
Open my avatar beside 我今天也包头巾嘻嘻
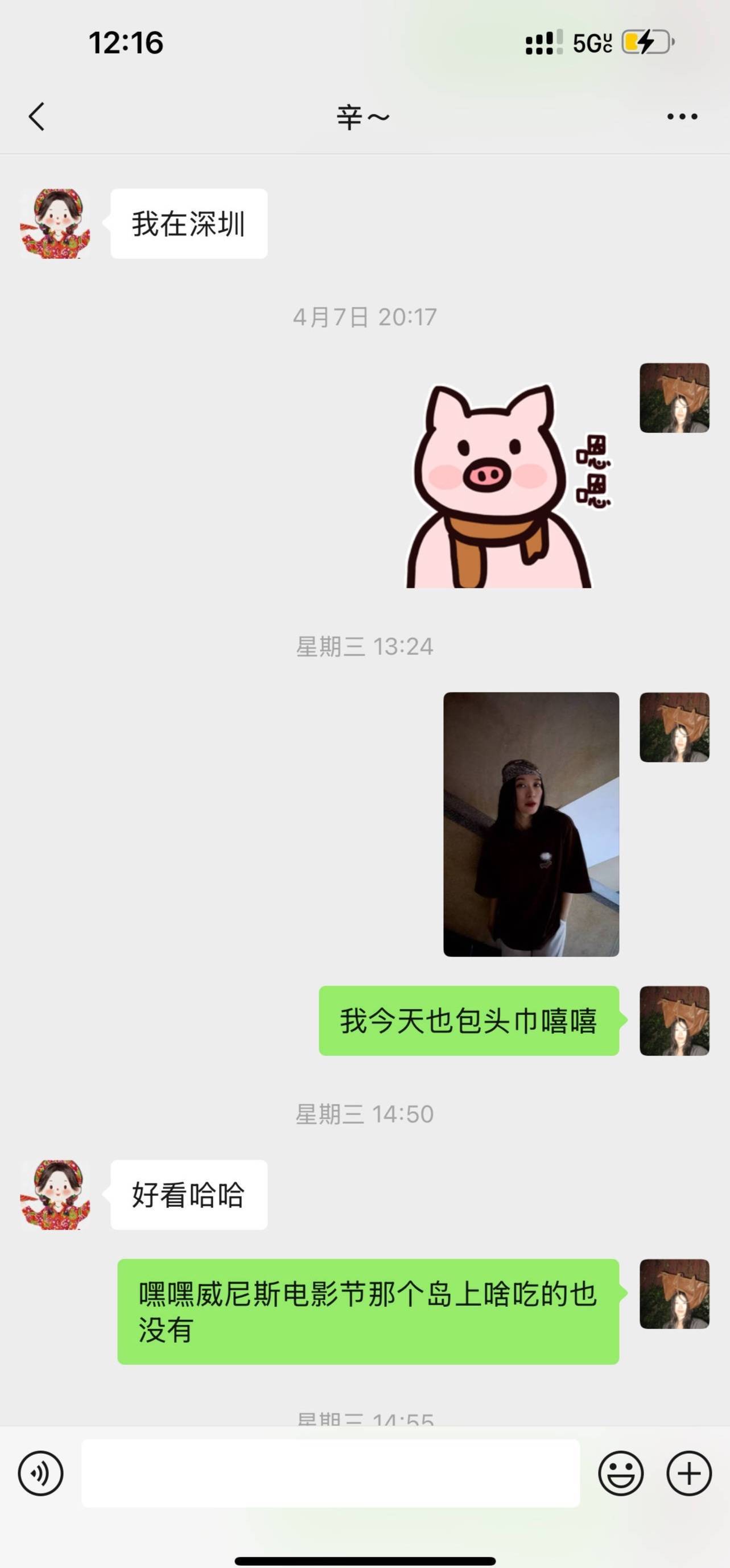(674, 1021)
